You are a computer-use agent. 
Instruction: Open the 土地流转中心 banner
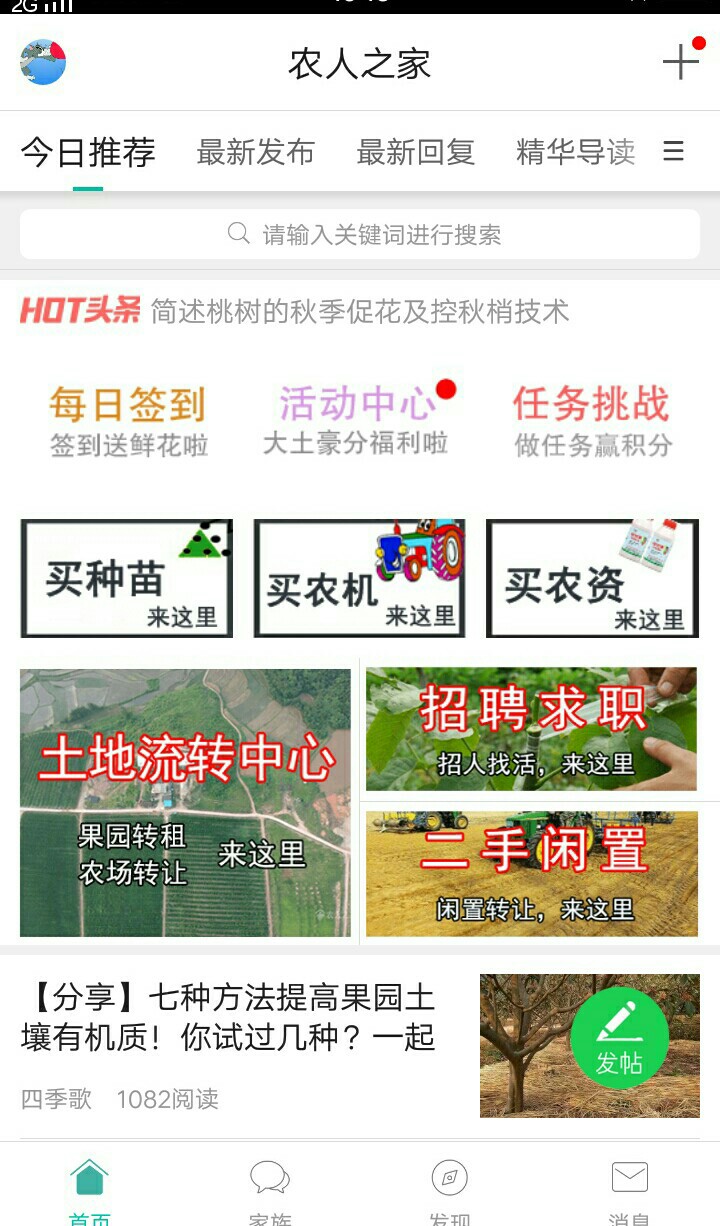tap(186, 802)
